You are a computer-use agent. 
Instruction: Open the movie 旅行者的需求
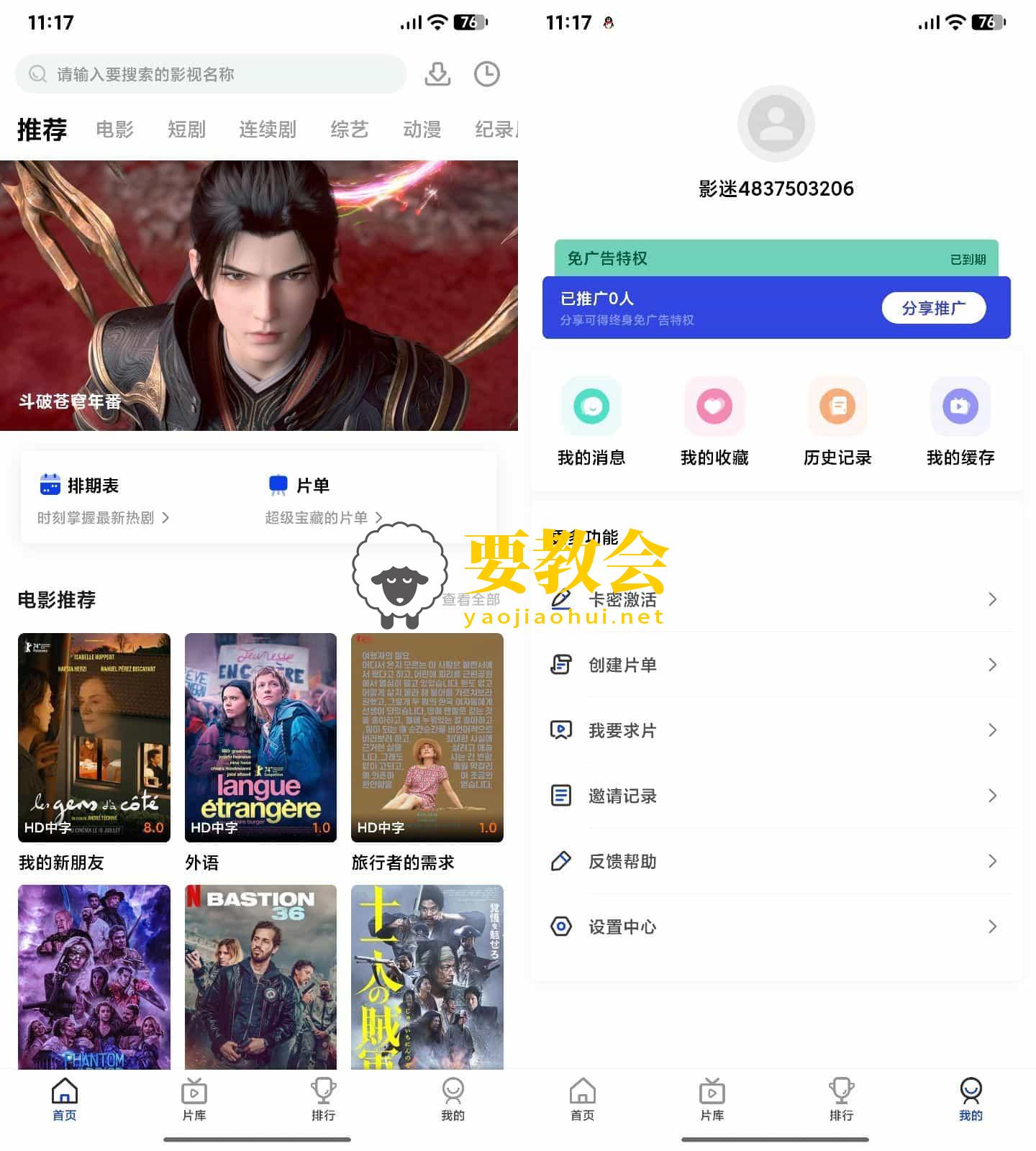click(x=427, y=737)
